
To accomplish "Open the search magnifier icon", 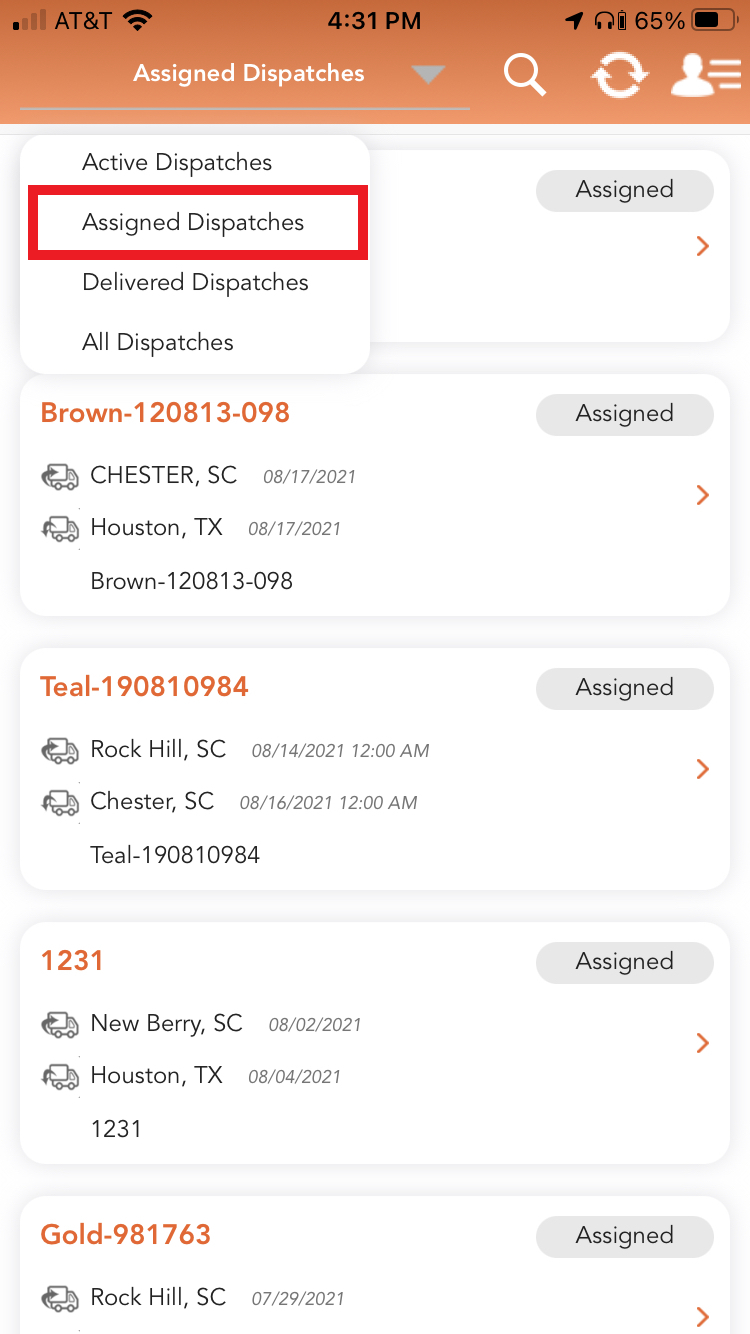I will coord(524,74).
